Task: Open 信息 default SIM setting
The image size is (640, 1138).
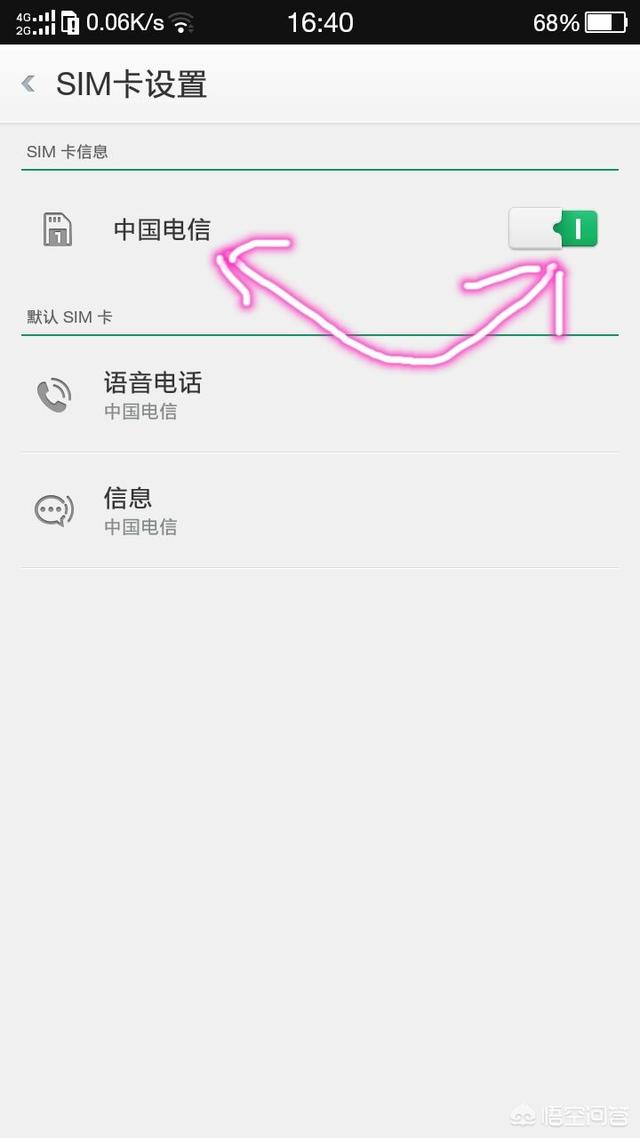Action: pyautogui.click(x=140, y=510)
